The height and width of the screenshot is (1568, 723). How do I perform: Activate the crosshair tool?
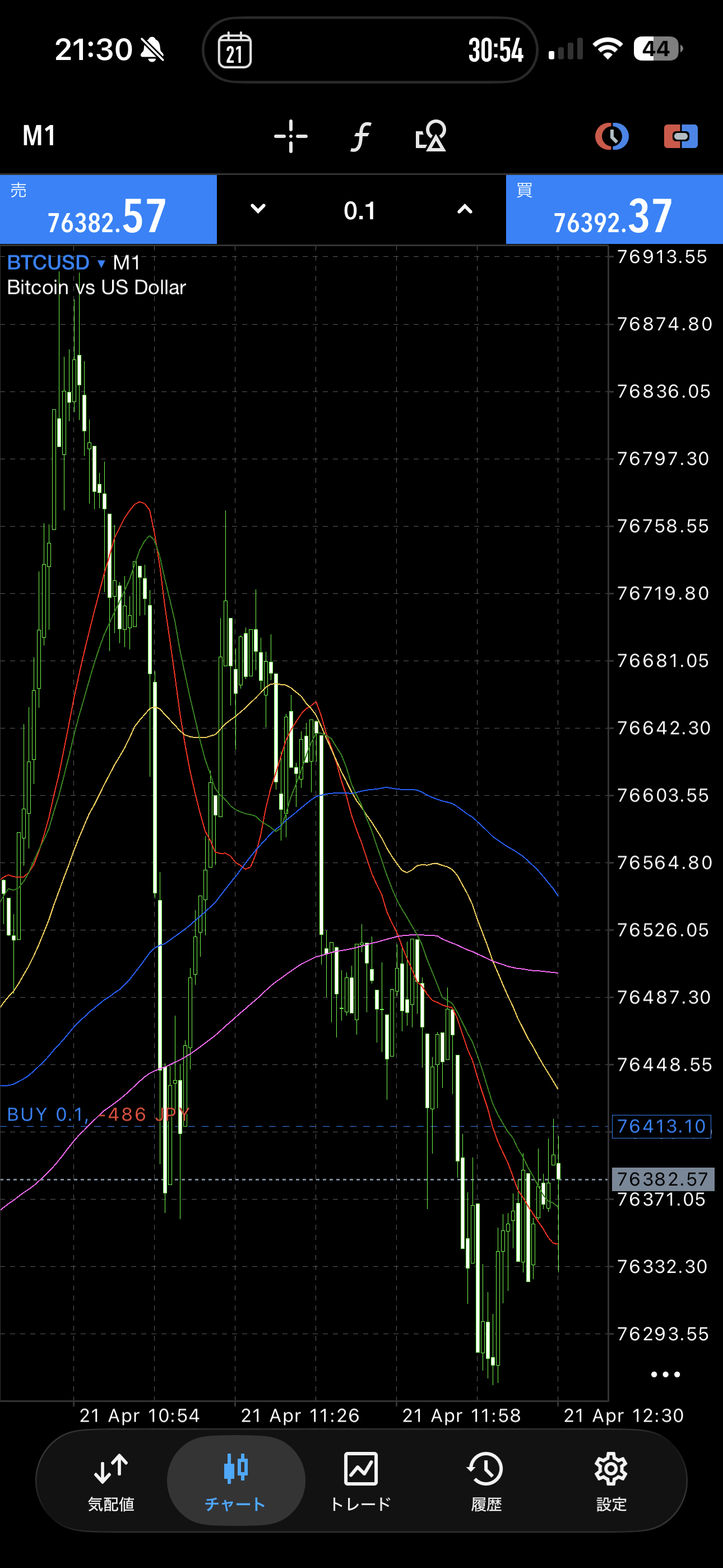290,136
